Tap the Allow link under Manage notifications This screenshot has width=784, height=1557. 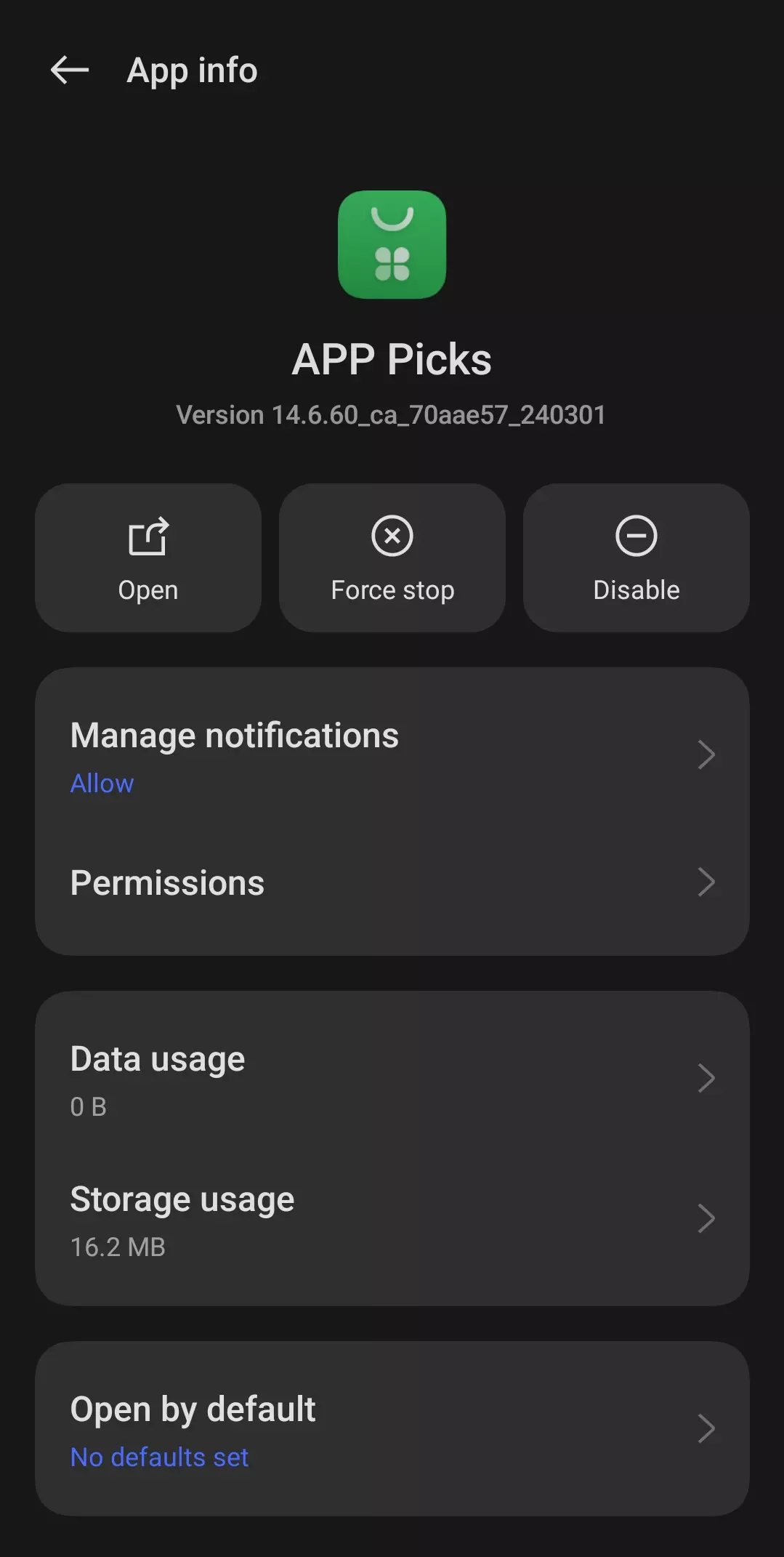[x=102, y=783]
